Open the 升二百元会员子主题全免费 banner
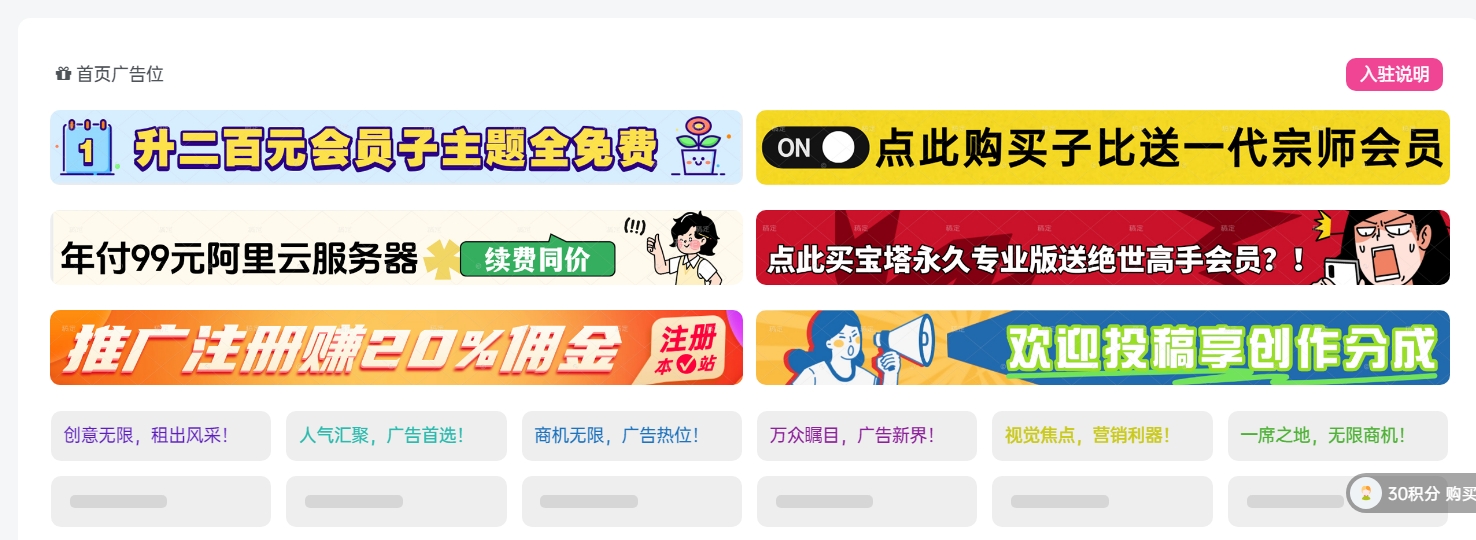This screenshot has height=540, width=1476. click(x=396, y=148)
